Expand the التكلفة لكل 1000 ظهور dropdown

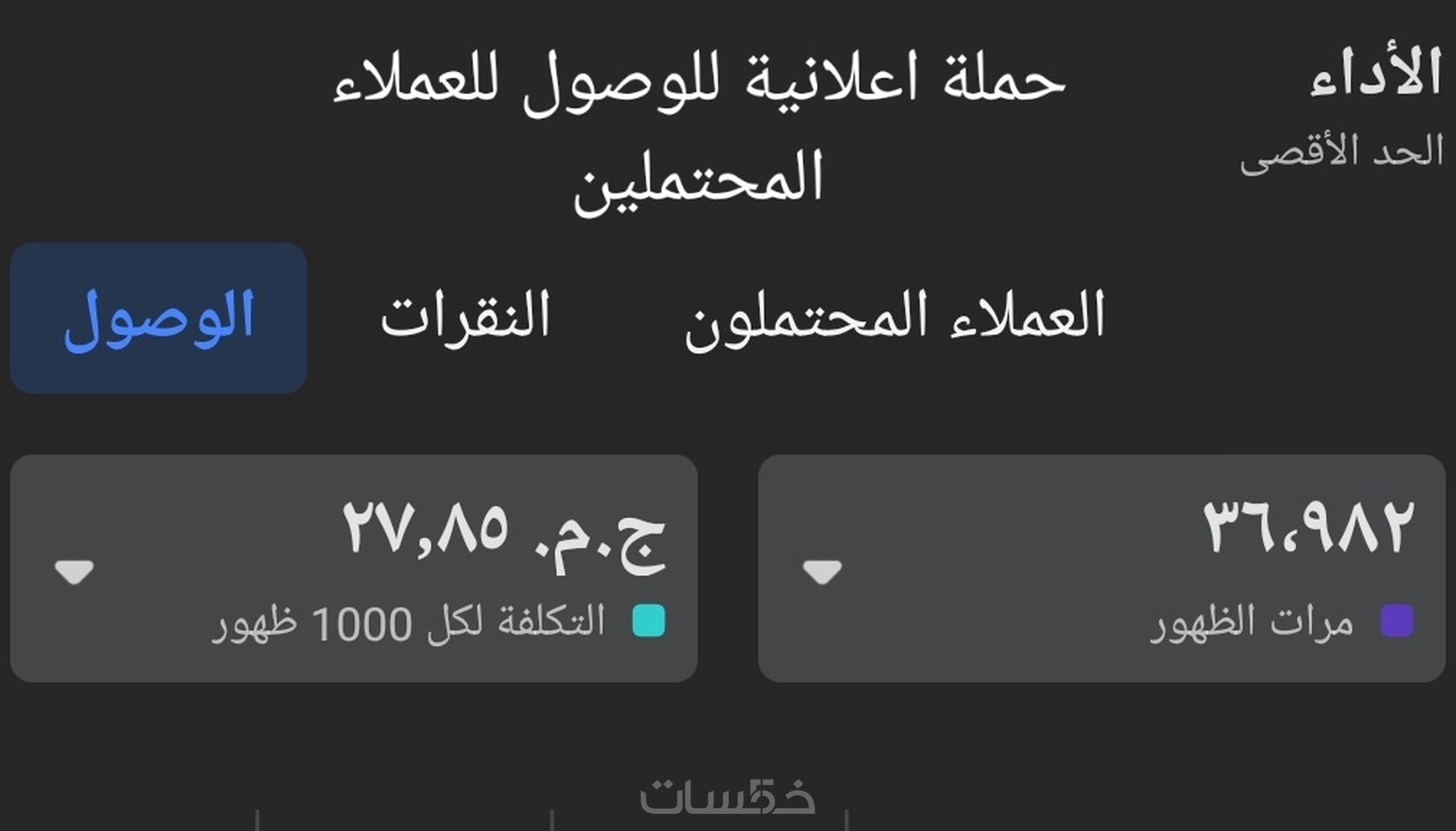coord(75,571)
